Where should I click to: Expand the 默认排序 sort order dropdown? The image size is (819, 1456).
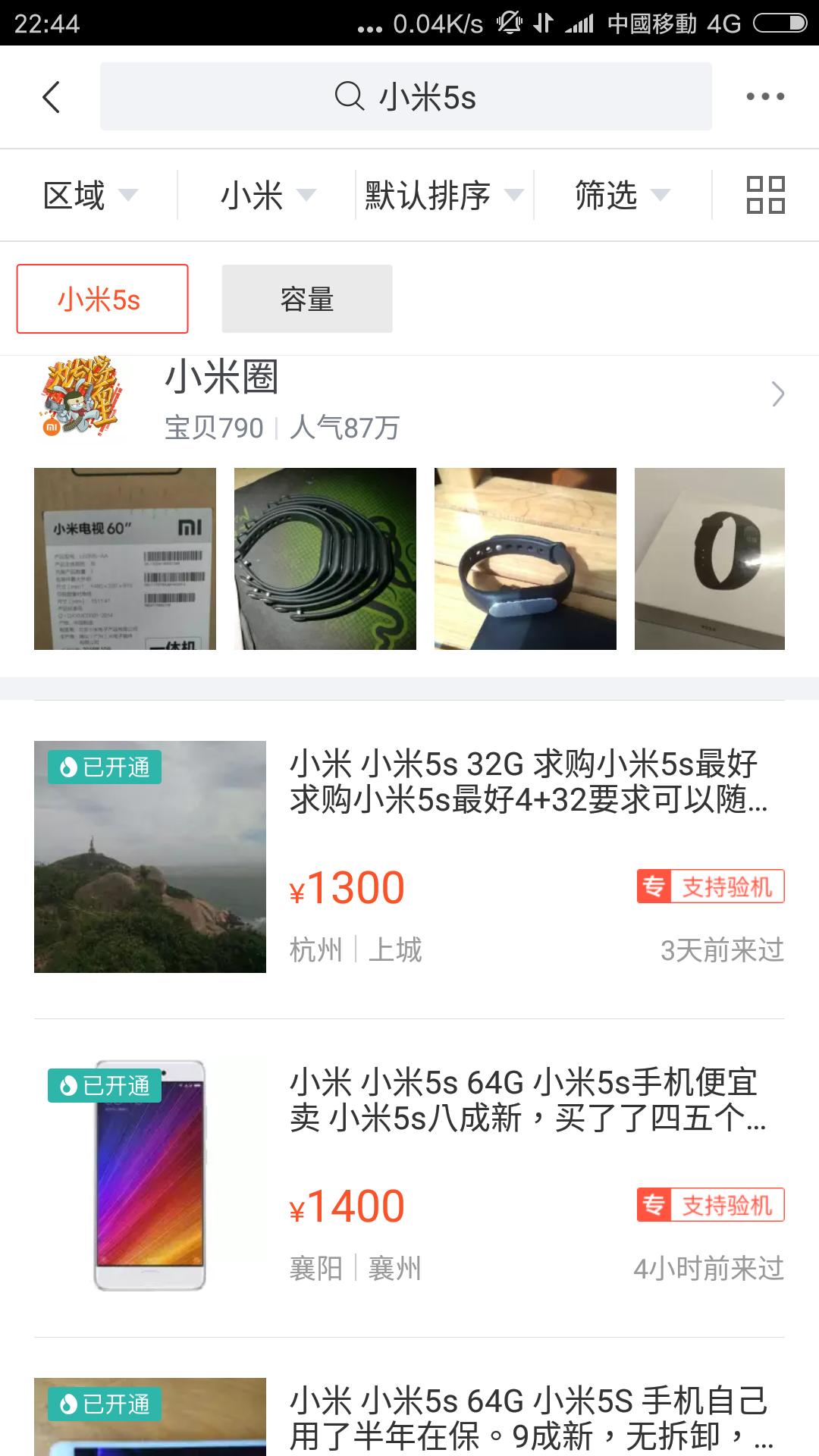[x=442, y=194]
